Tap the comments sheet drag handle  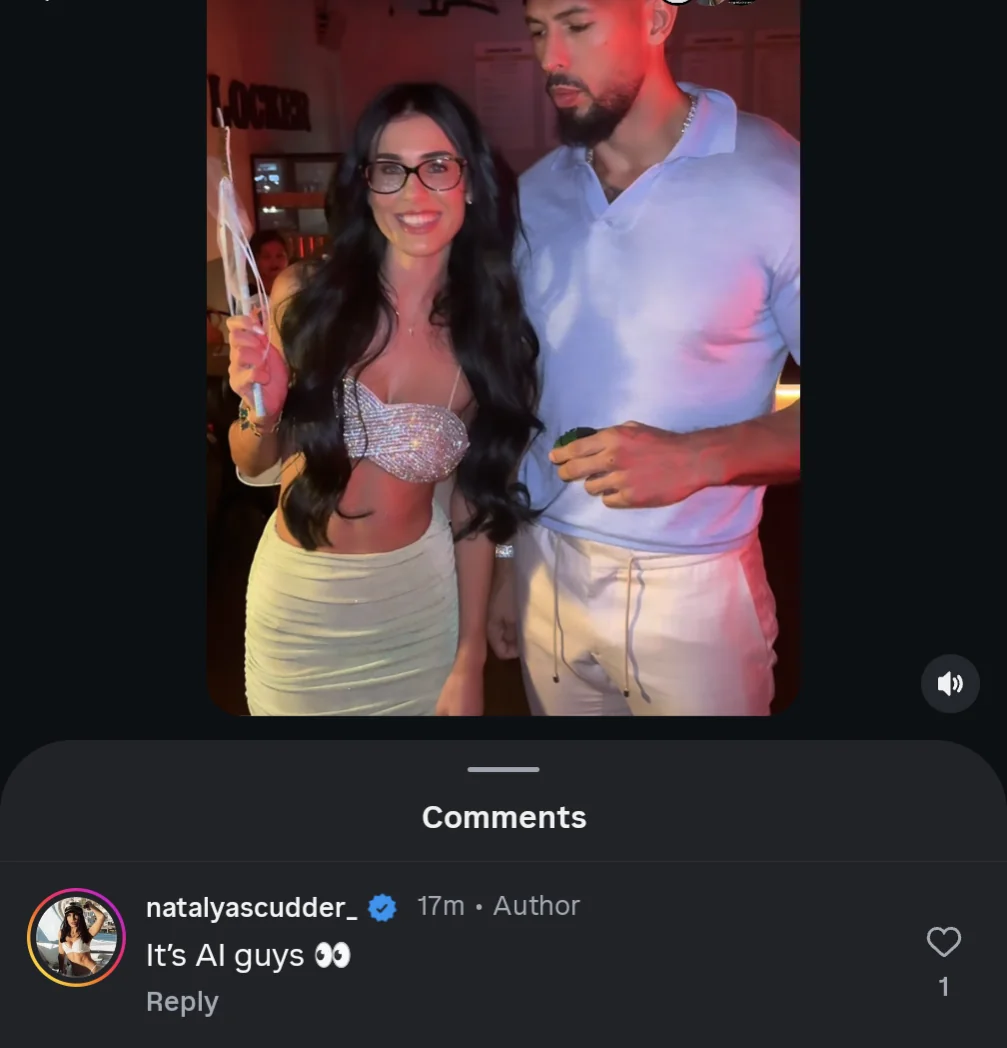(x=503, y=769)
